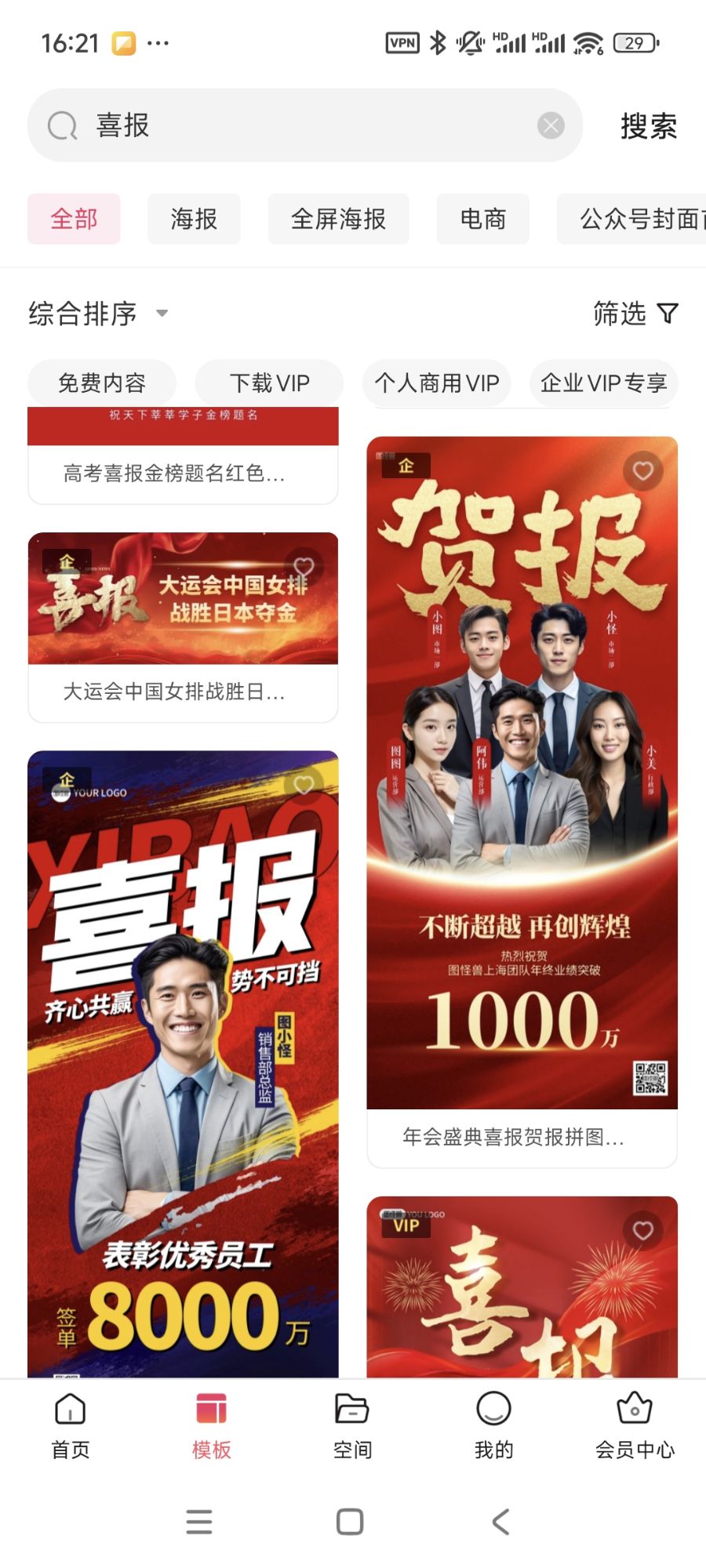Favorite the 年会盛典喜报贺报 template
706x1568 pixels.
[x=642, y=471]
